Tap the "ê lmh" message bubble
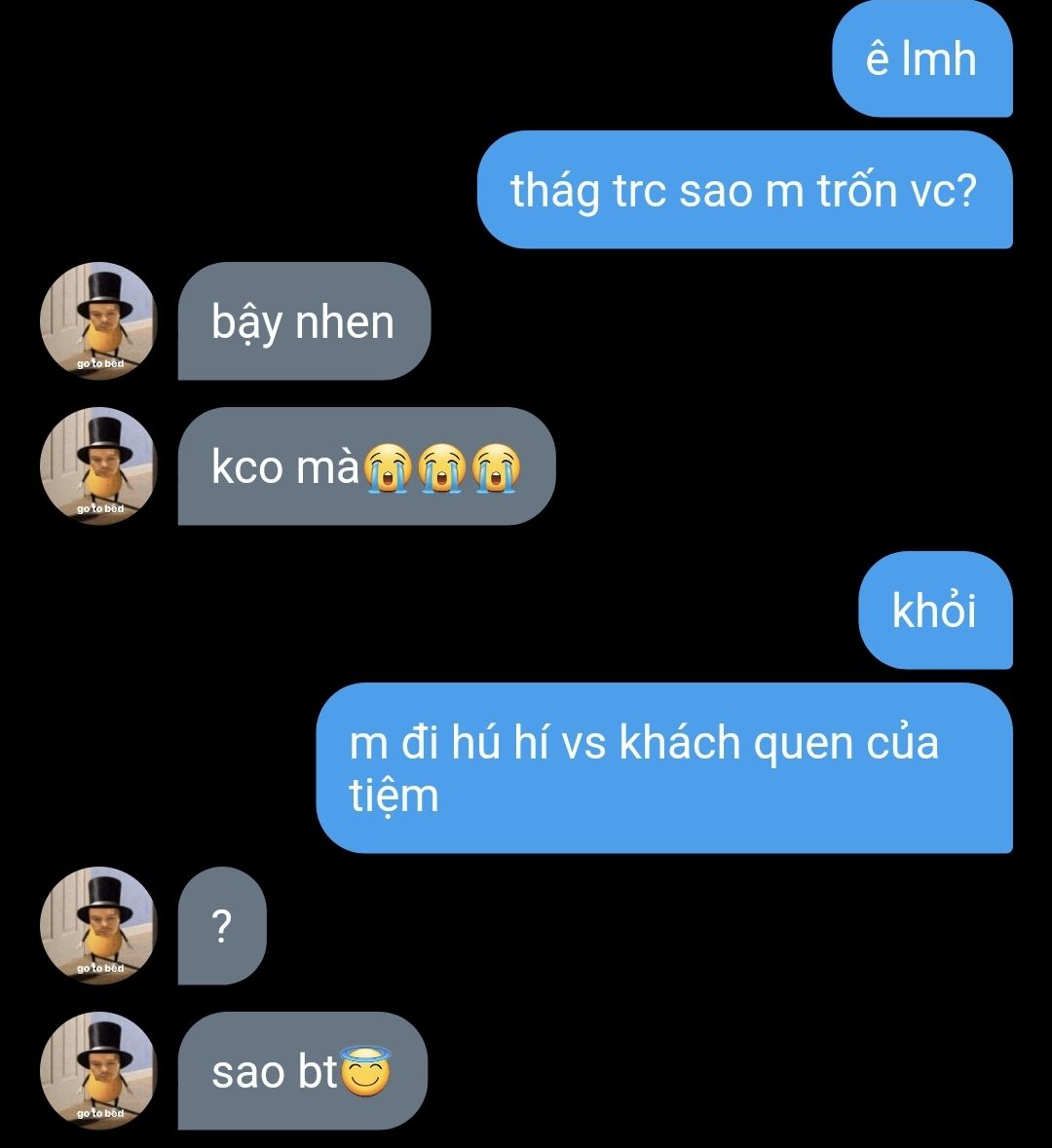The image size is (1052, 1148). 921,59
